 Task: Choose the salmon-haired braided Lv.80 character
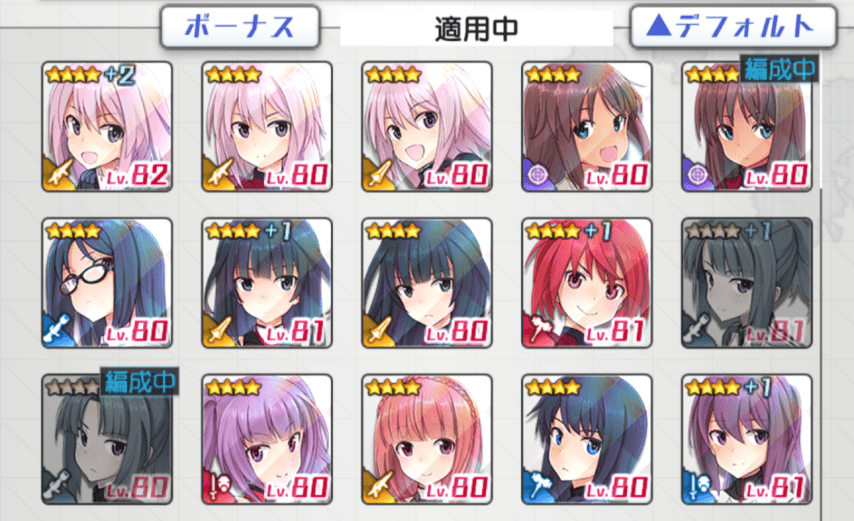427,439
